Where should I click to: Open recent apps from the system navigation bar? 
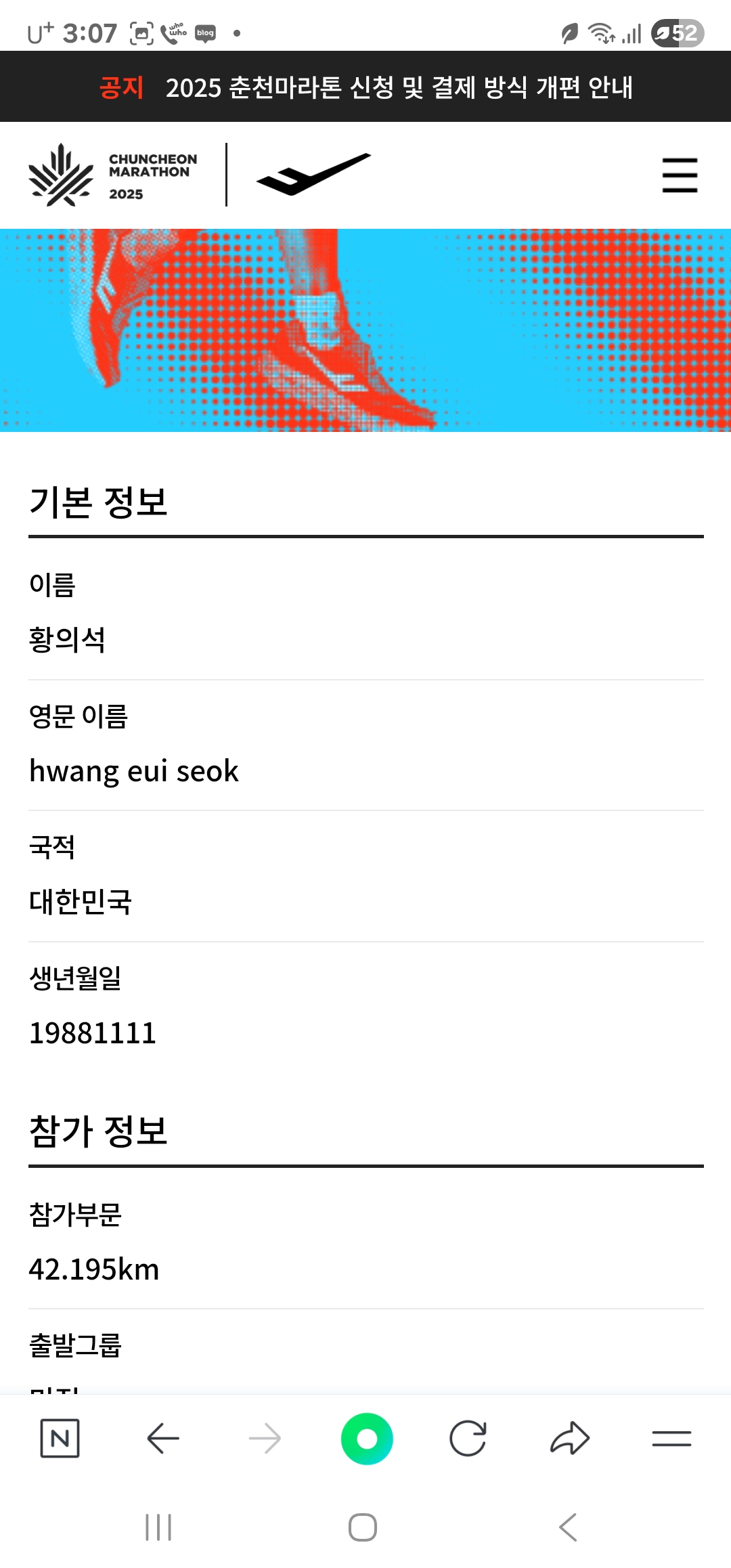coord(158,1527)
